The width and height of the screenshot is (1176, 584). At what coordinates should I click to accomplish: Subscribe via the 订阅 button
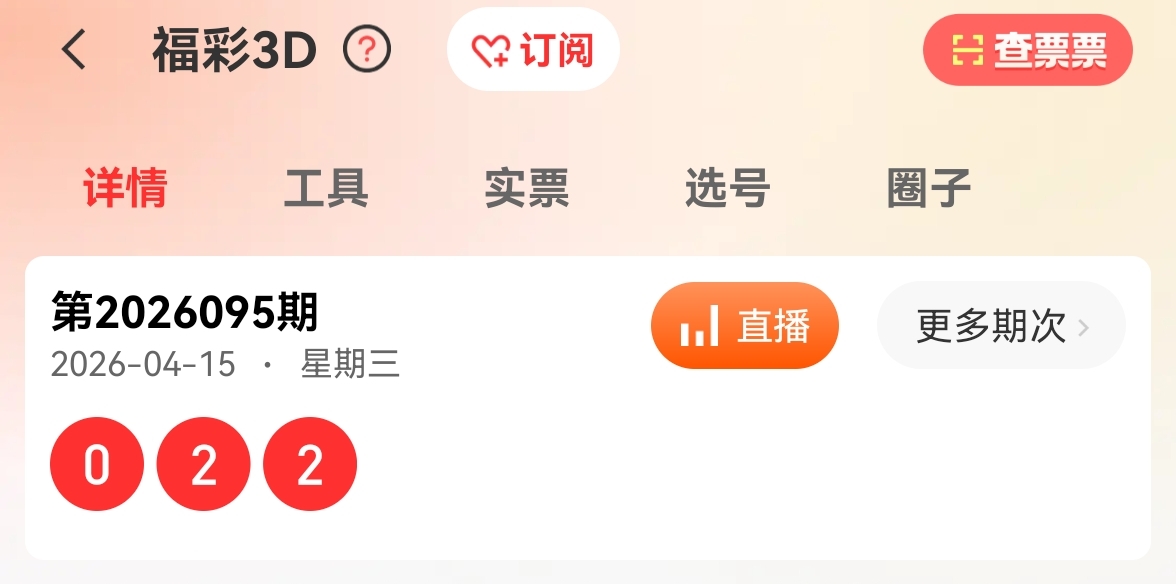coord(533,49)
